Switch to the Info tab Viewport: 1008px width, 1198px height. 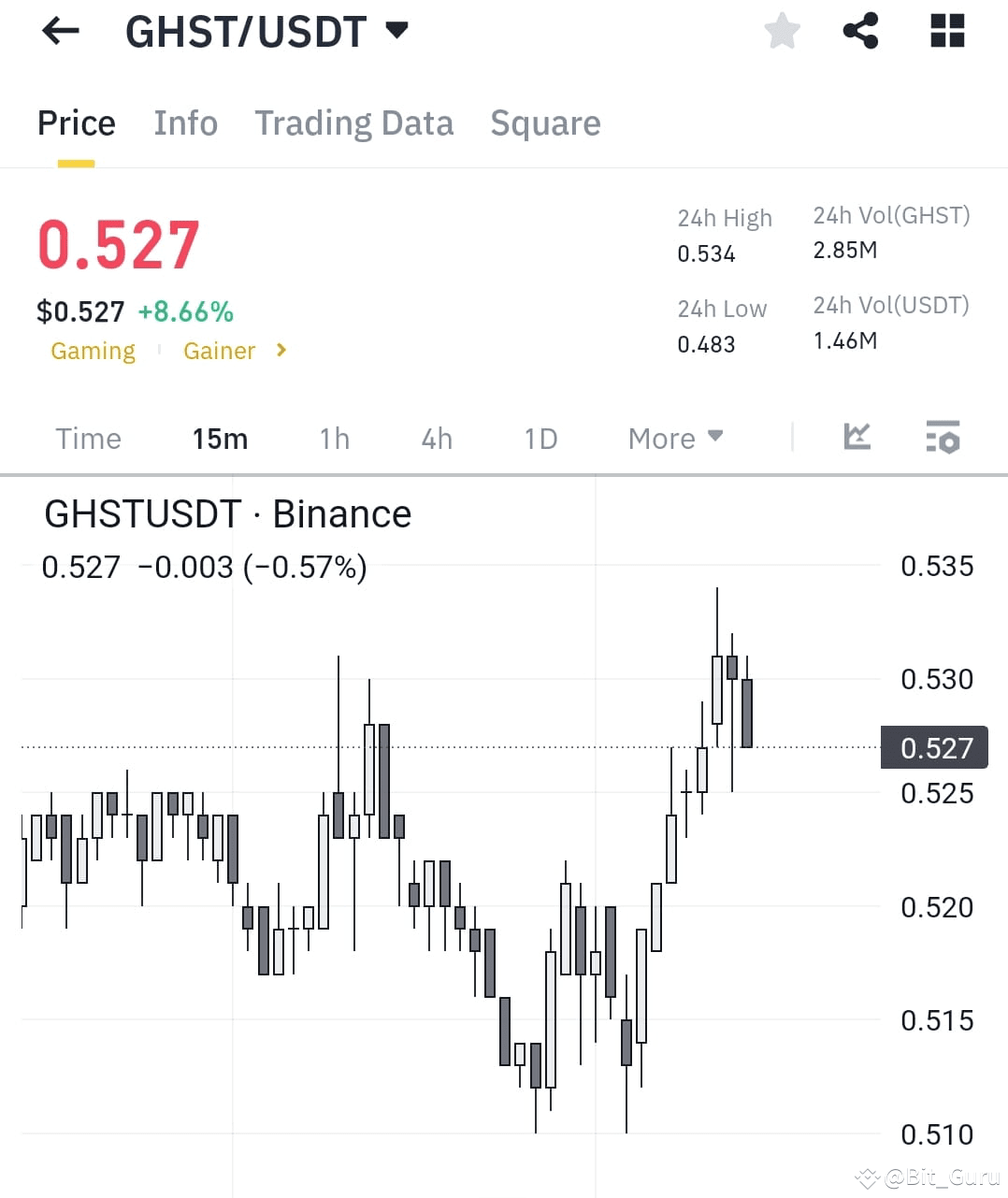185,123
